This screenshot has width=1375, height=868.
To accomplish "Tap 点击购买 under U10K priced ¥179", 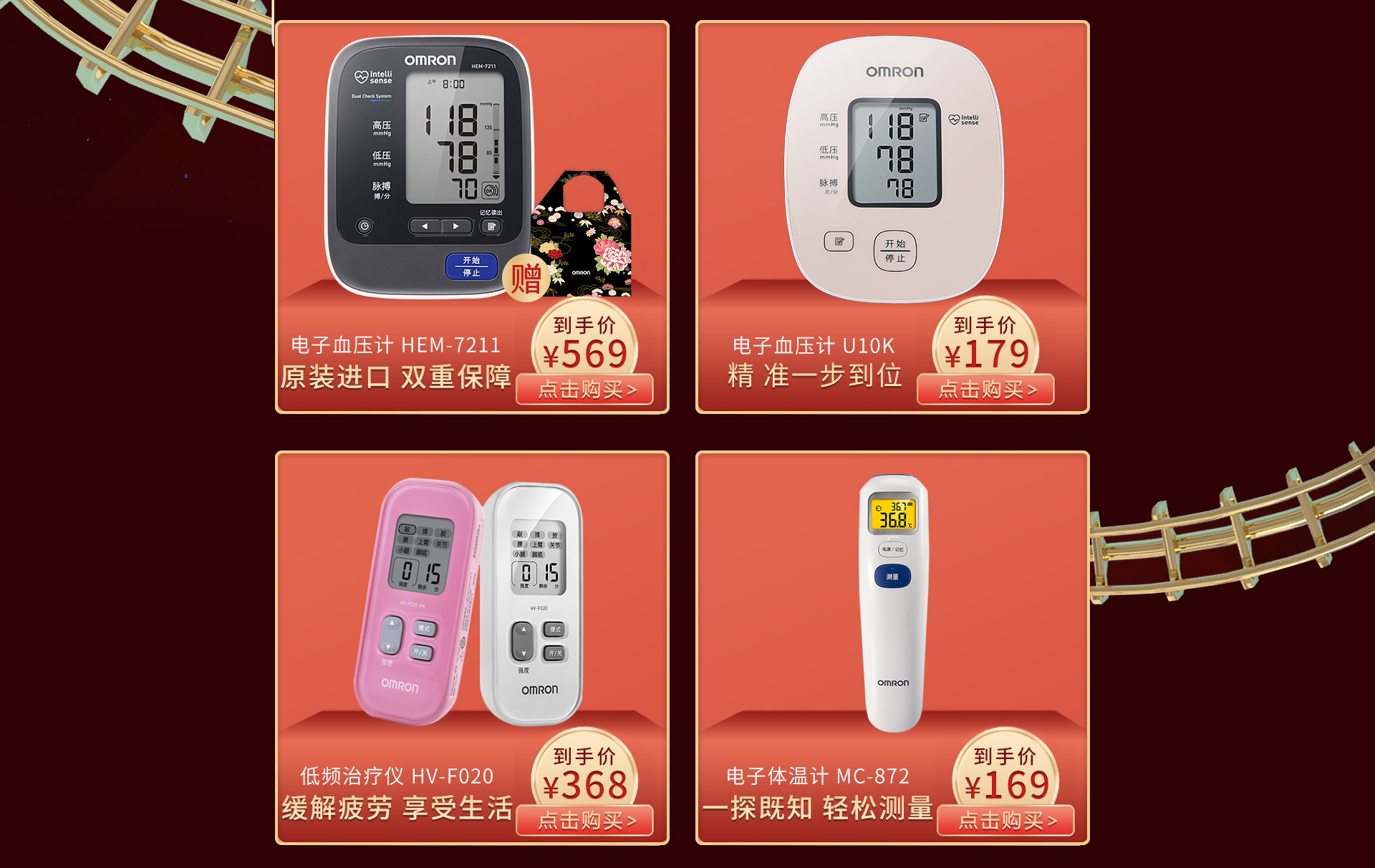I will [985, 390].
